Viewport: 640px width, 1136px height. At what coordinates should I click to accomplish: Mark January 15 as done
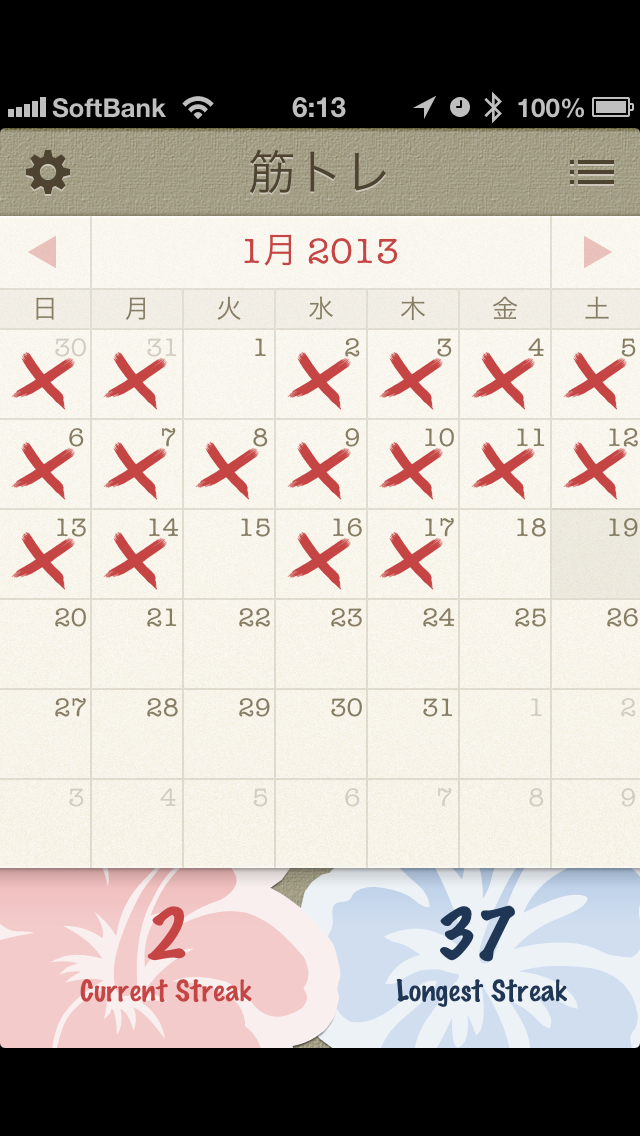(x=229, y=555)
